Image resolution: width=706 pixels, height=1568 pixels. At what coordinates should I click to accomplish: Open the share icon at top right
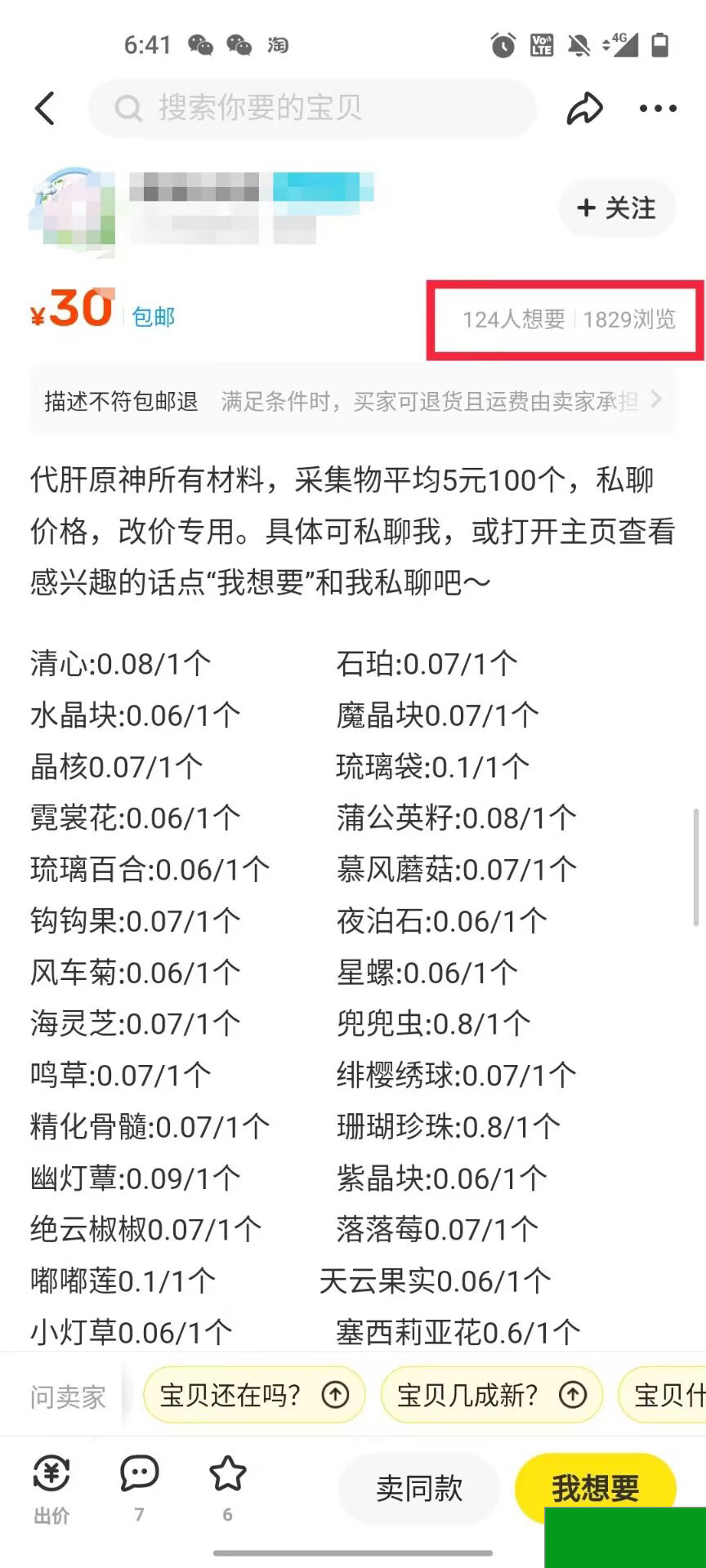(585, 106)
